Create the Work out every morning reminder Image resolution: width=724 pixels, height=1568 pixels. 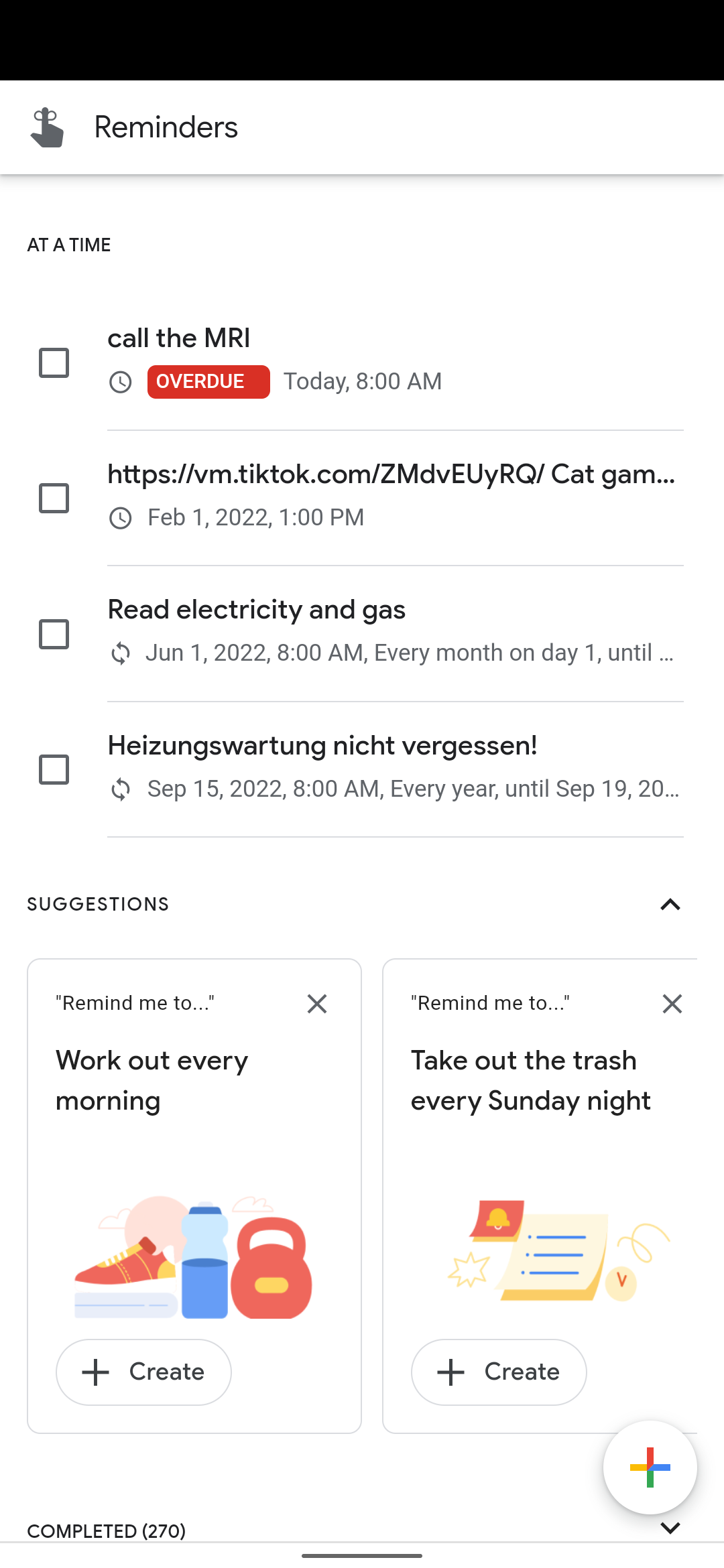(x=143, y=1372)
